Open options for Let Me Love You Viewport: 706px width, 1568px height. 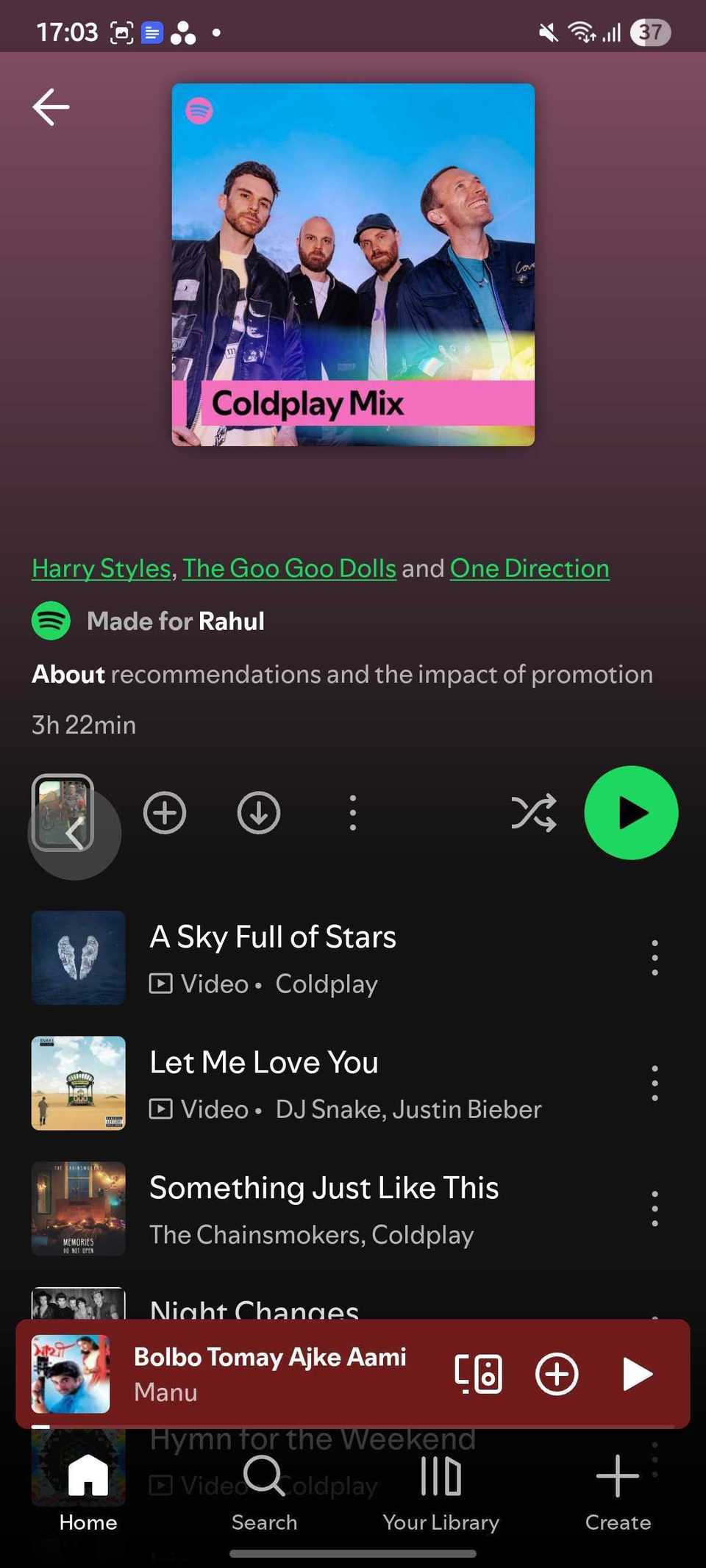654,1082
